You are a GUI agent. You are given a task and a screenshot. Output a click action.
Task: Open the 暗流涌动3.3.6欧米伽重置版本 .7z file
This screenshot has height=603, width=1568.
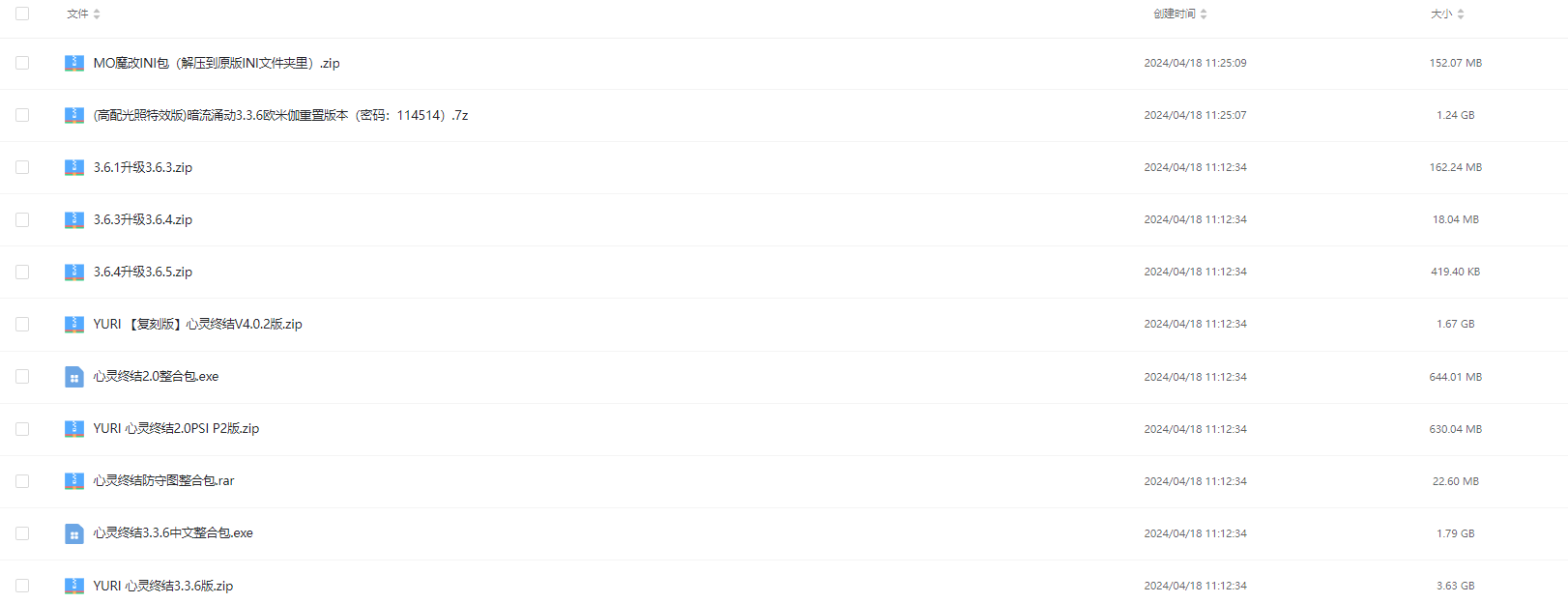tap(280, 115)
